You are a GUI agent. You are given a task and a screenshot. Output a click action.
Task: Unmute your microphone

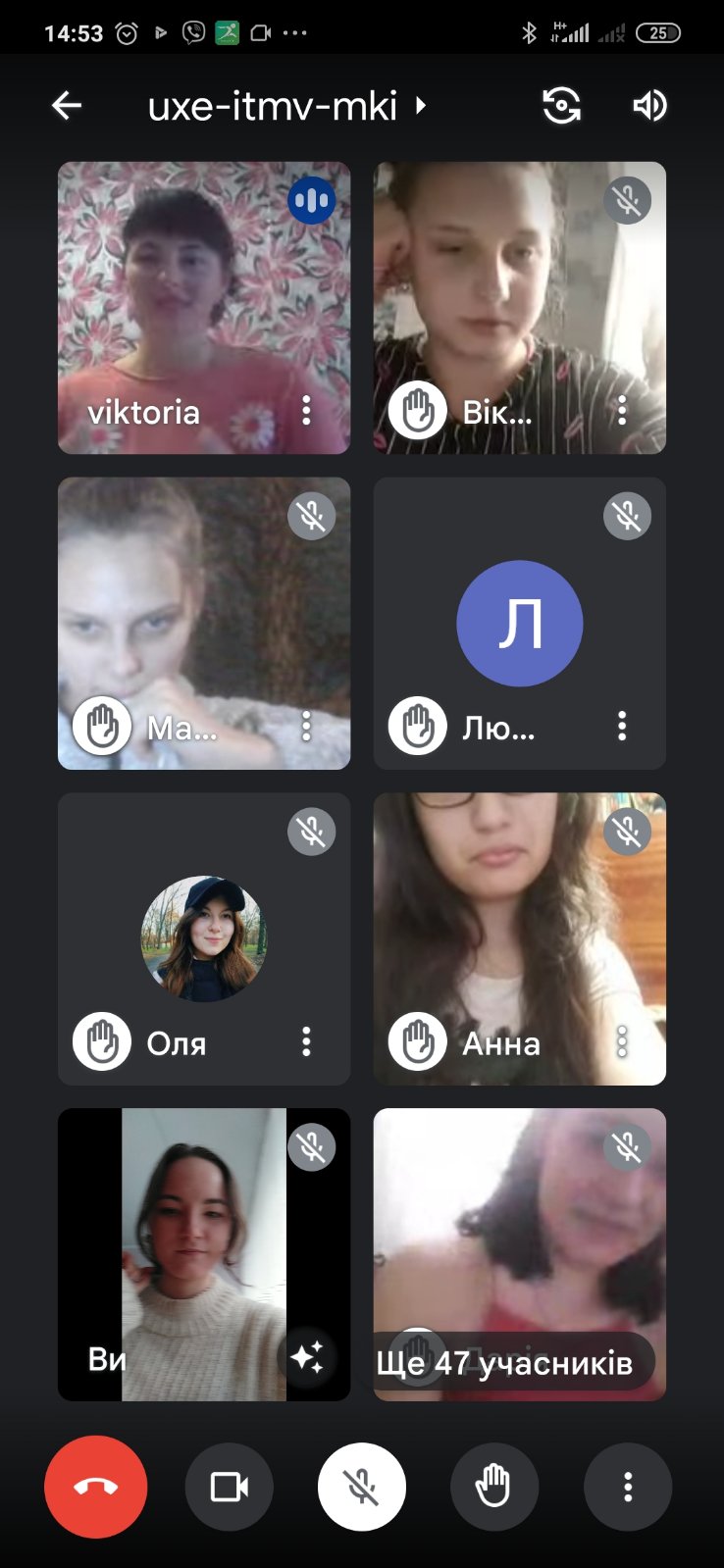[x=362, y=1487]
